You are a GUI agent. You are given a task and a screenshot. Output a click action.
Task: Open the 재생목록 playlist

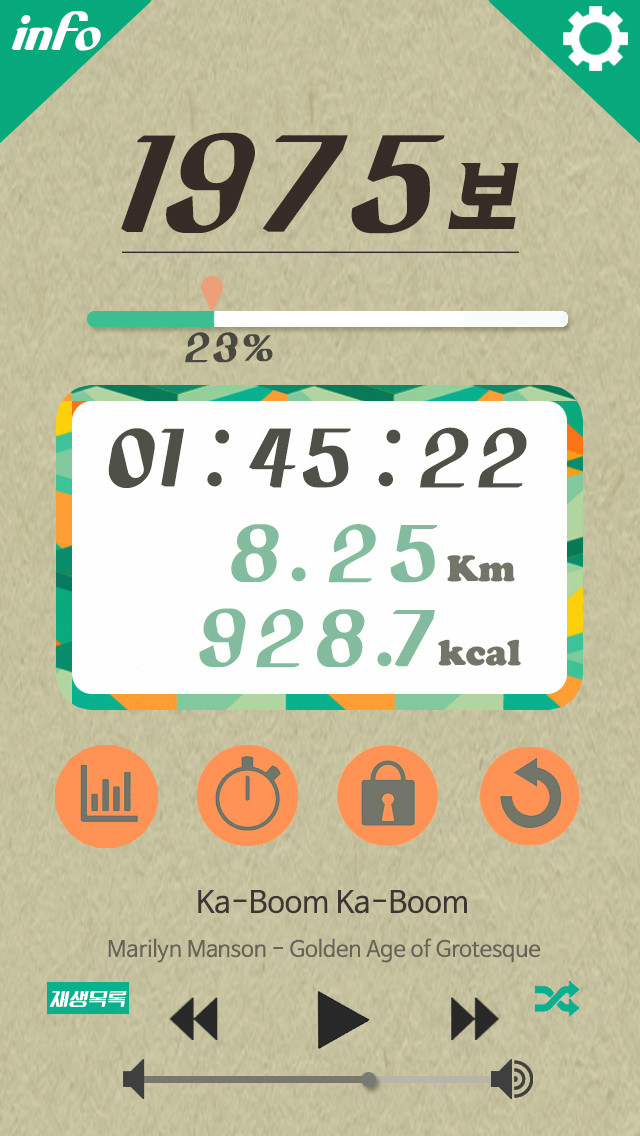88,998
